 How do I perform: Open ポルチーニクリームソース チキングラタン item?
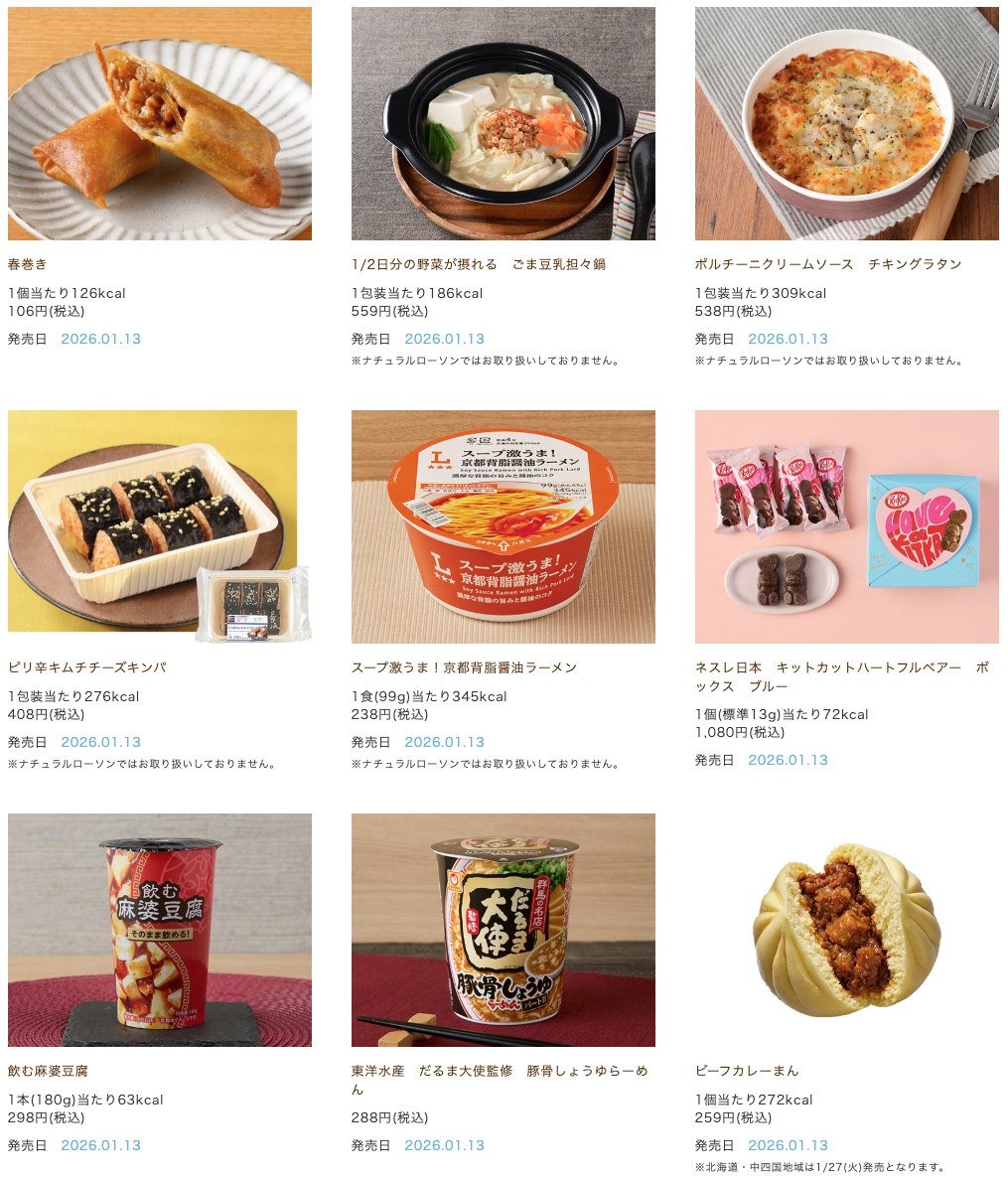(x=846, y=124)
